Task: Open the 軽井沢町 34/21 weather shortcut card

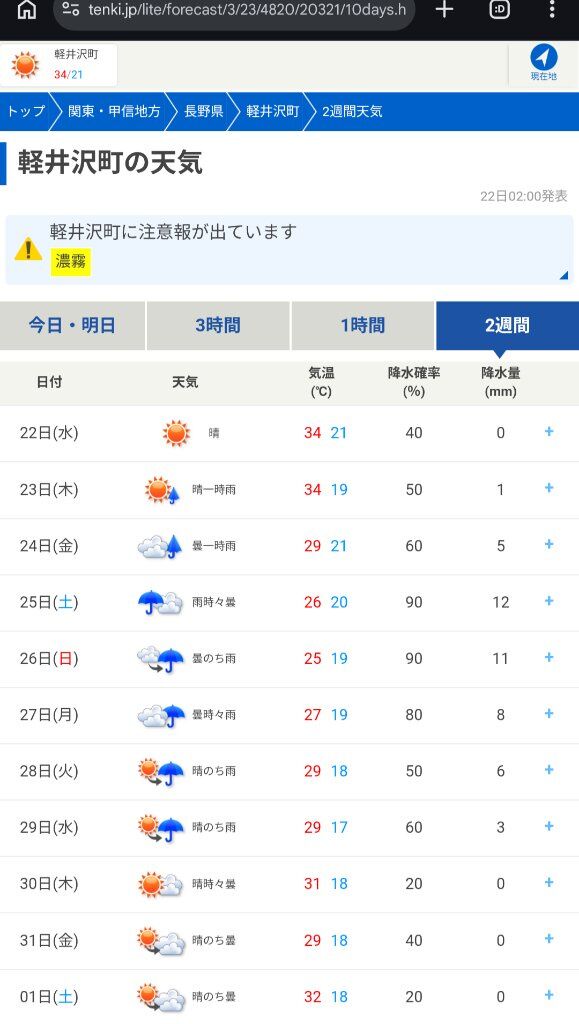Action: click(59, 65)
